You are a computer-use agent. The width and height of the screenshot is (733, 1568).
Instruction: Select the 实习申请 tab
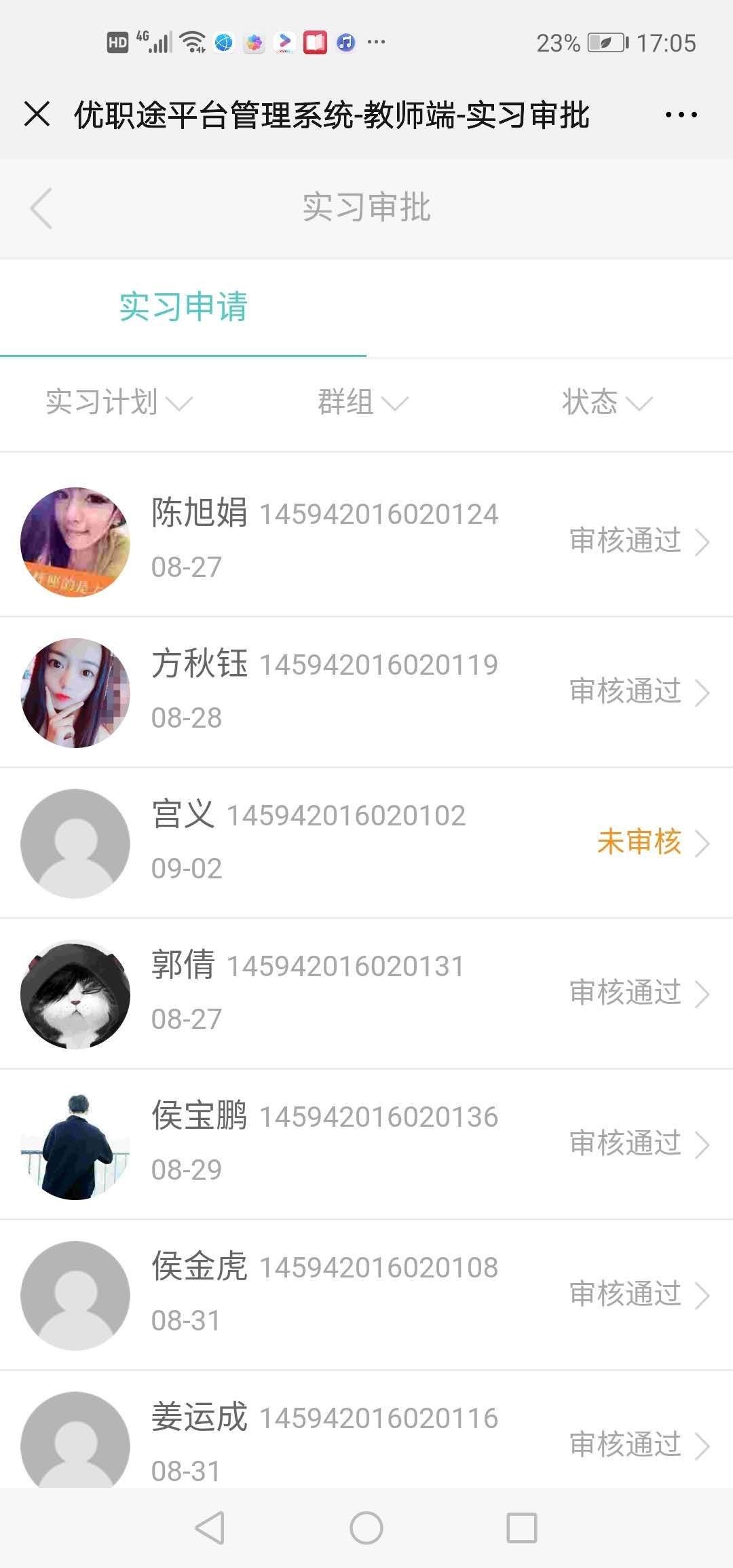pos(183,307)
